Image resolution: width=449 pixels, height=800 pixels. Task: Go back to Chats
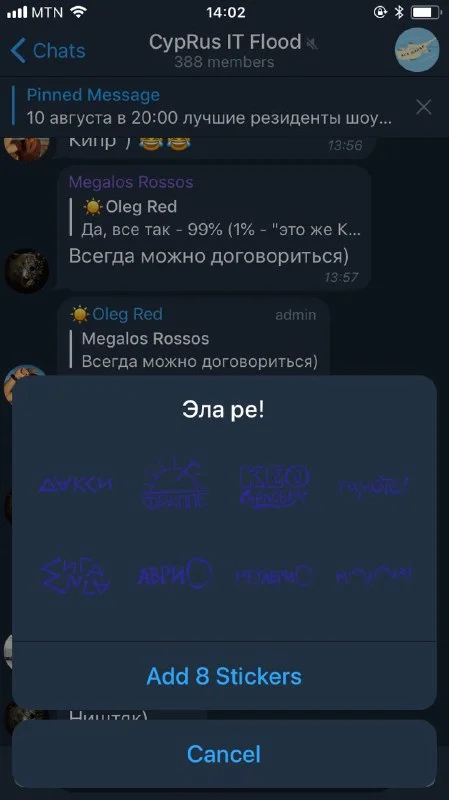pos(47,51)
